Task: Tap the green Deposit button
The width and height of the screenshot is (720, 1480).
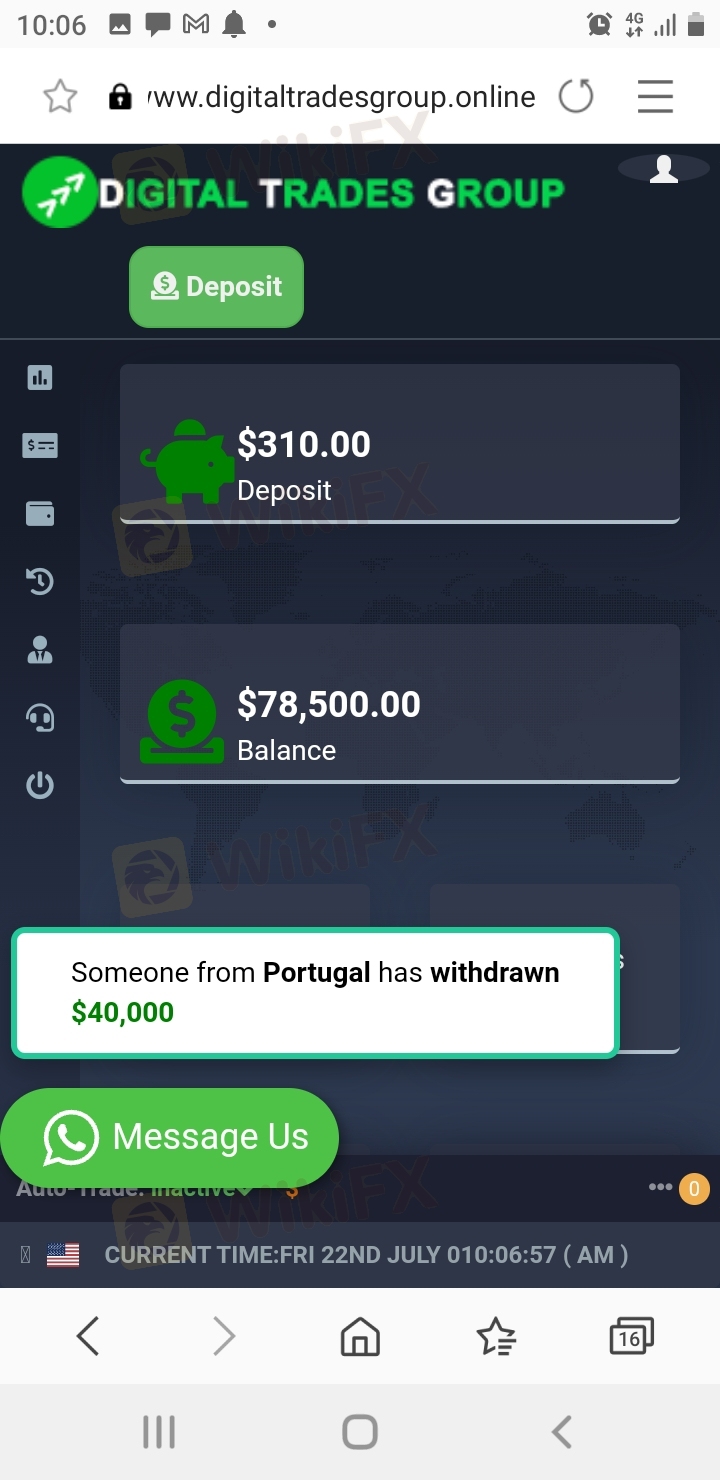Action: 216,287
